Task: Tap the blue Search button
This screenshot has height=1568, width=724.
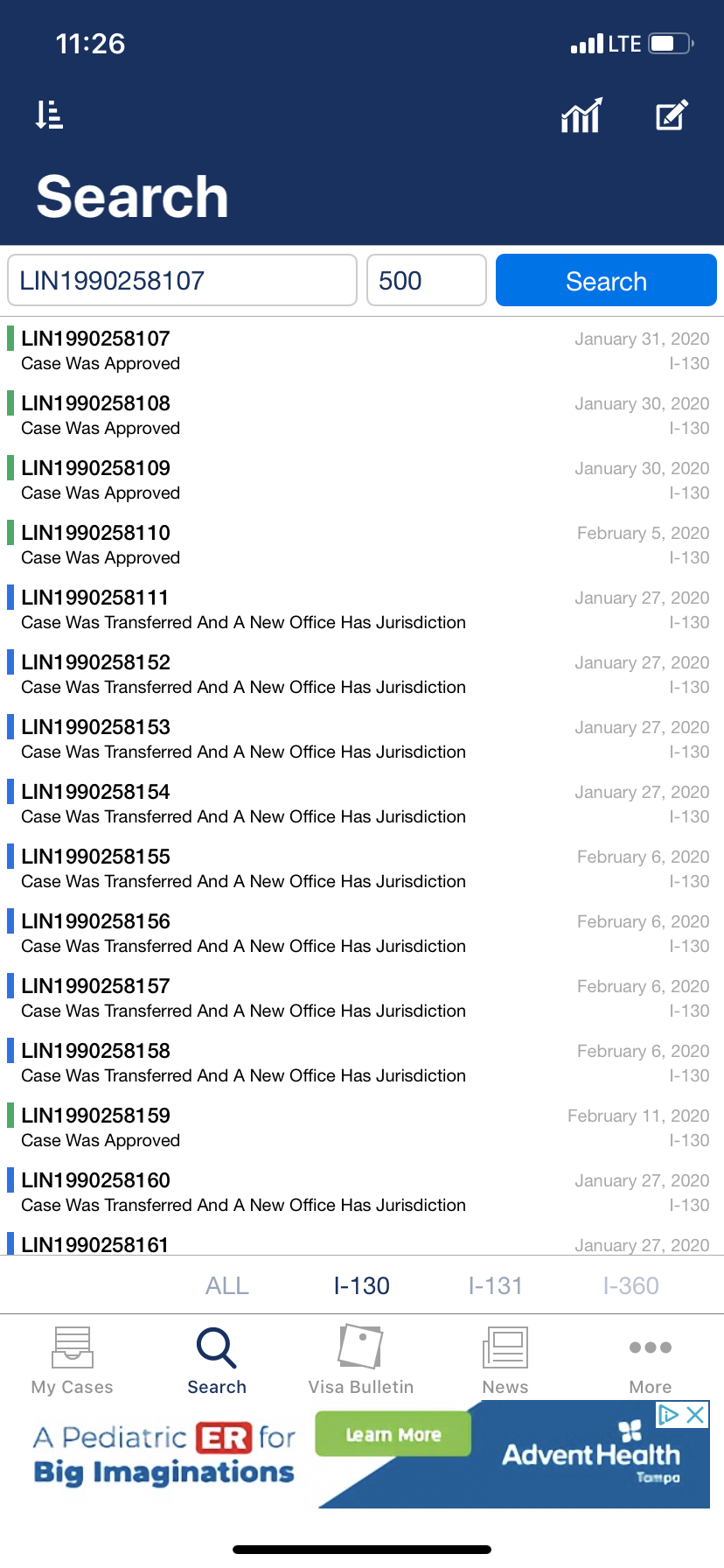Action: [x=606, y=281]
